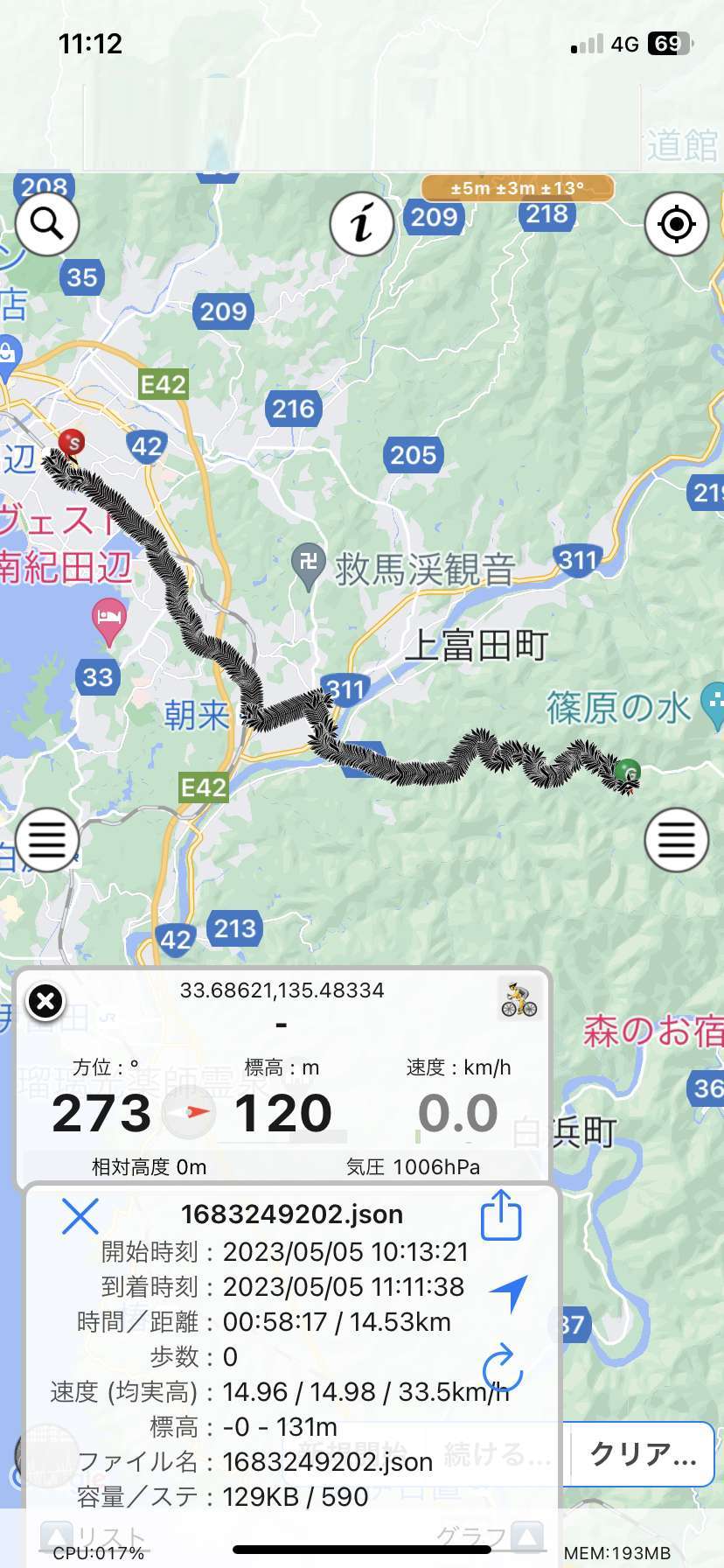Center map on current location
The width and height of the screenshot is (724, 1568).
point(676,224)
